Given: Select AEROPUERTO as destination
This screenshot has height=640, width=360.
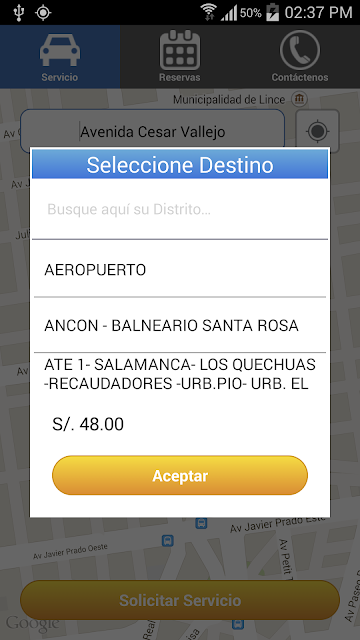Looking at the screenshot, I should [x=180, y=270].
